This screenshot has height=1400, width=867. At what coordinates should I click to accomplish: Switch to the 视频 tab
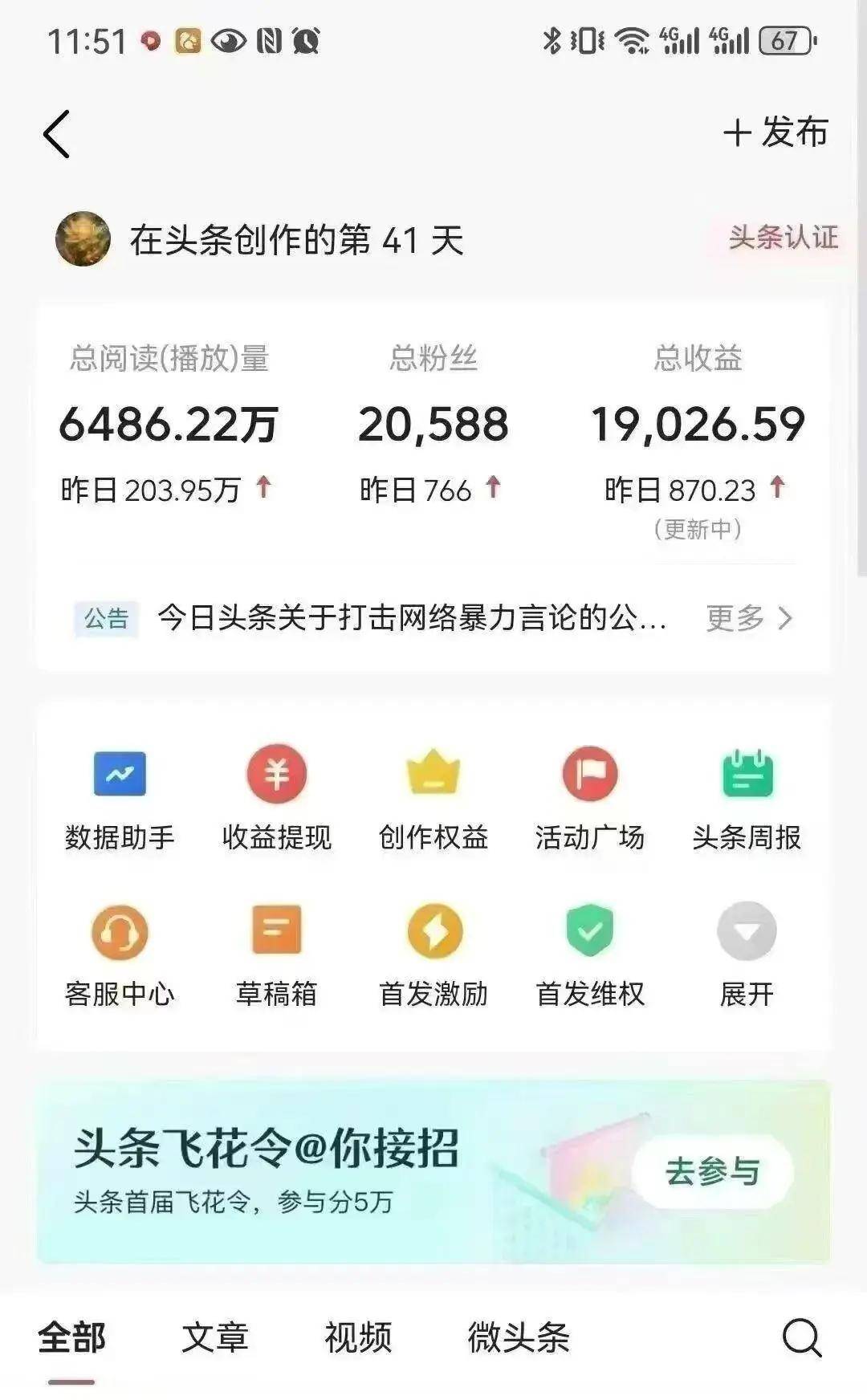[x=358, y=1337]
